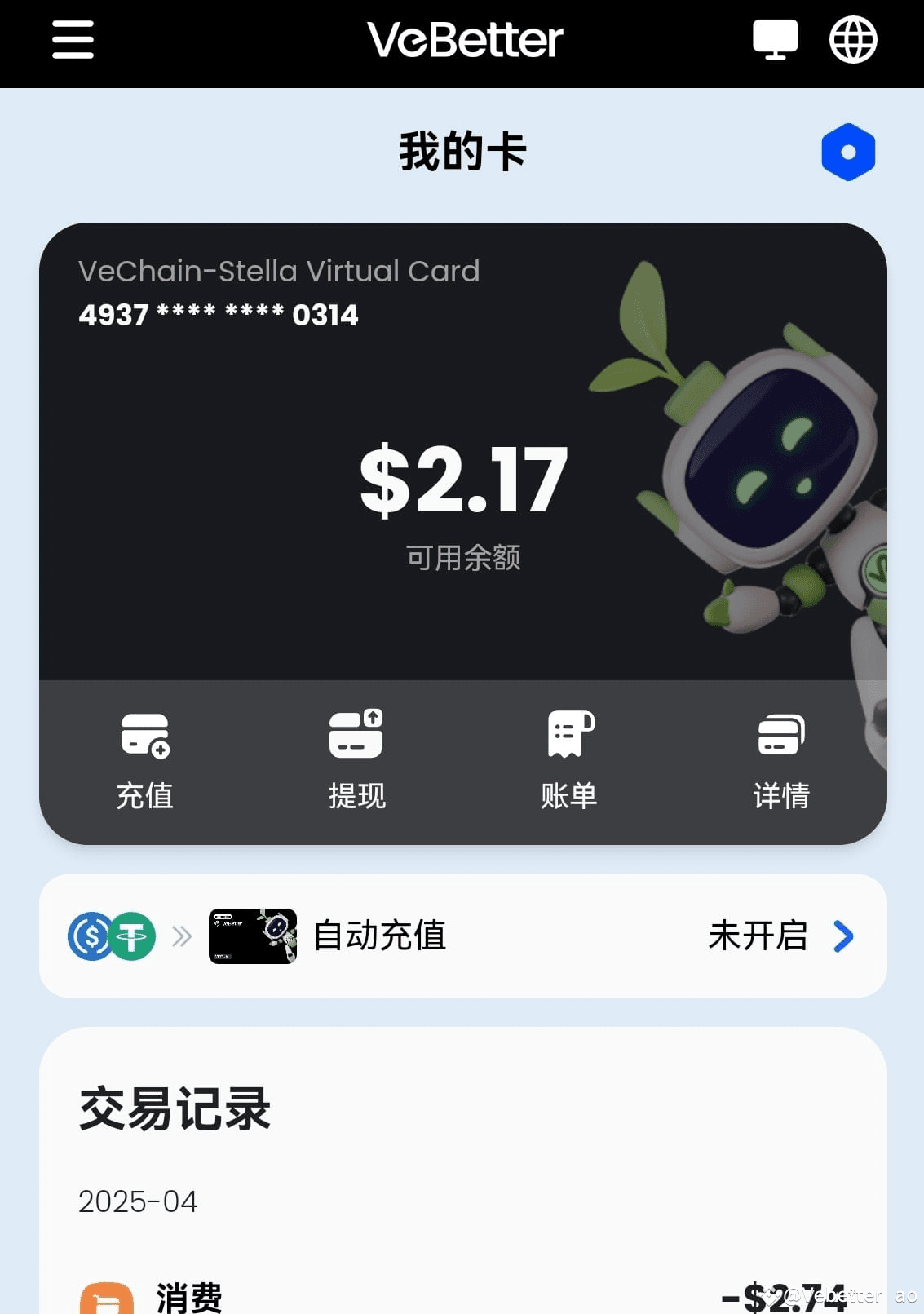This screenshot has width=924, height=1314.
Task: Click the blue hexagon icon near 我的卡
Action: click(x=848, y=151)
